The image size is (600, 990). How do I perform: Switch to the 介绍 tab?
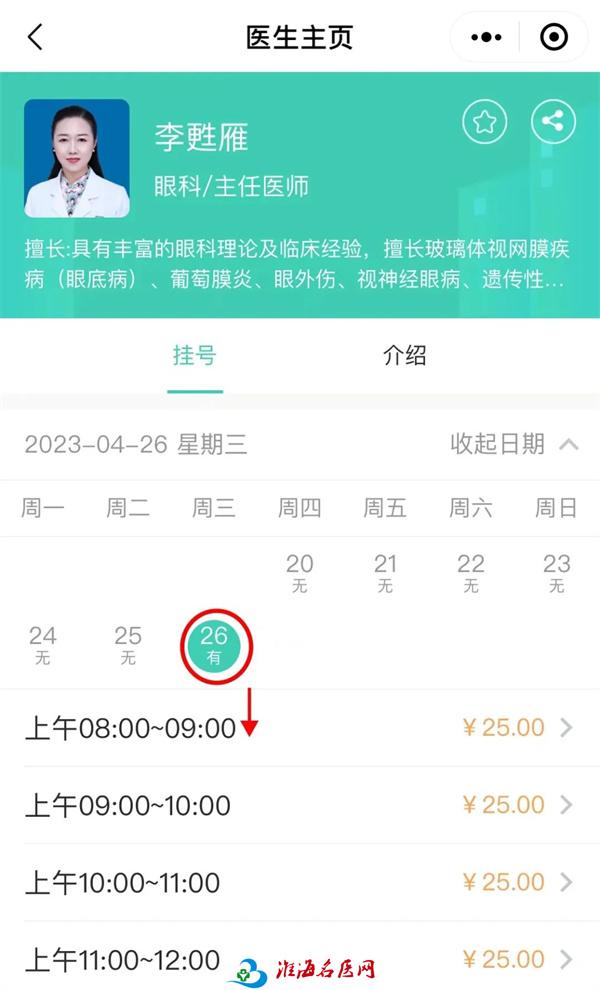405,355
